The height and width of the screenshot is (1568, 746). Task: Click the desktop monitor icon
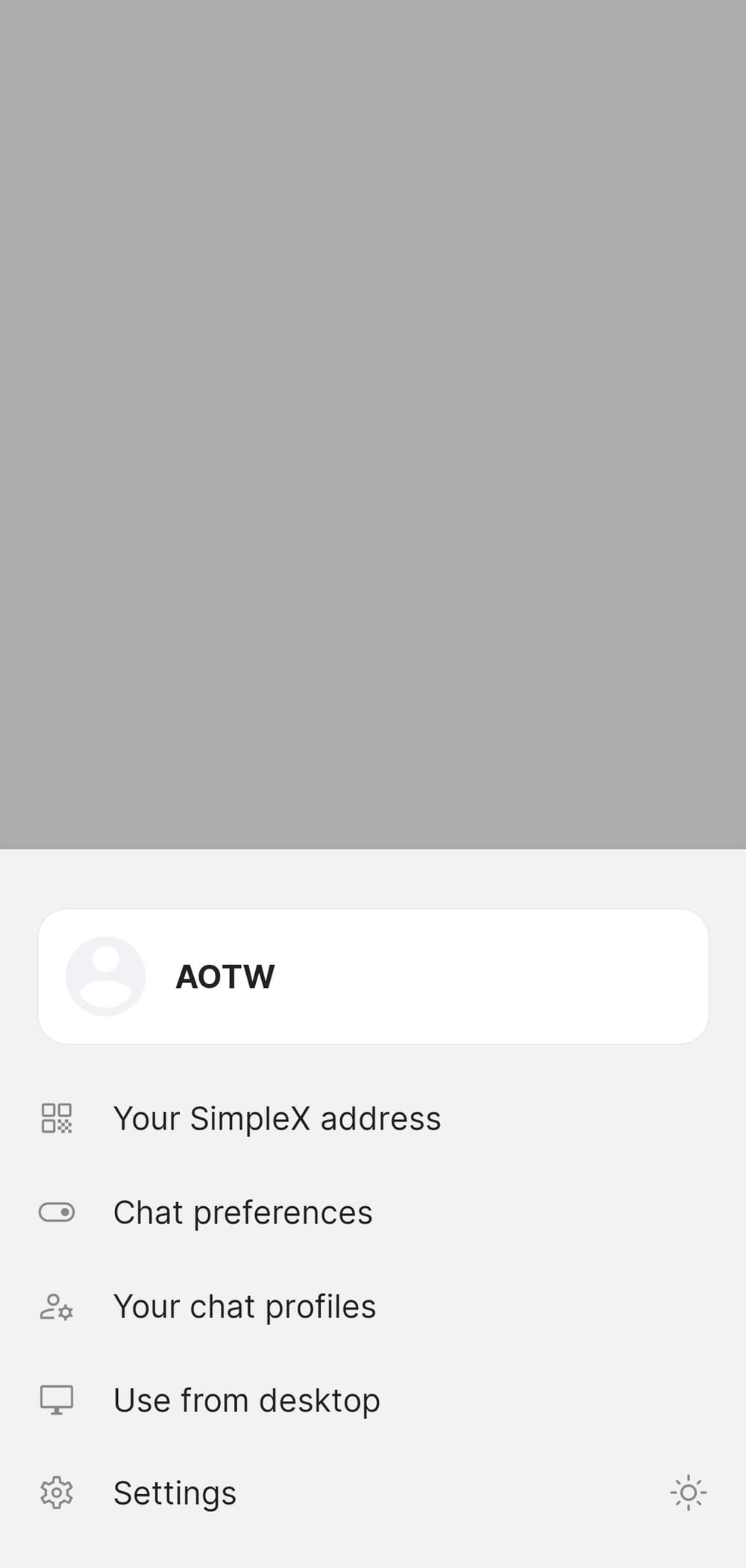57,1399
